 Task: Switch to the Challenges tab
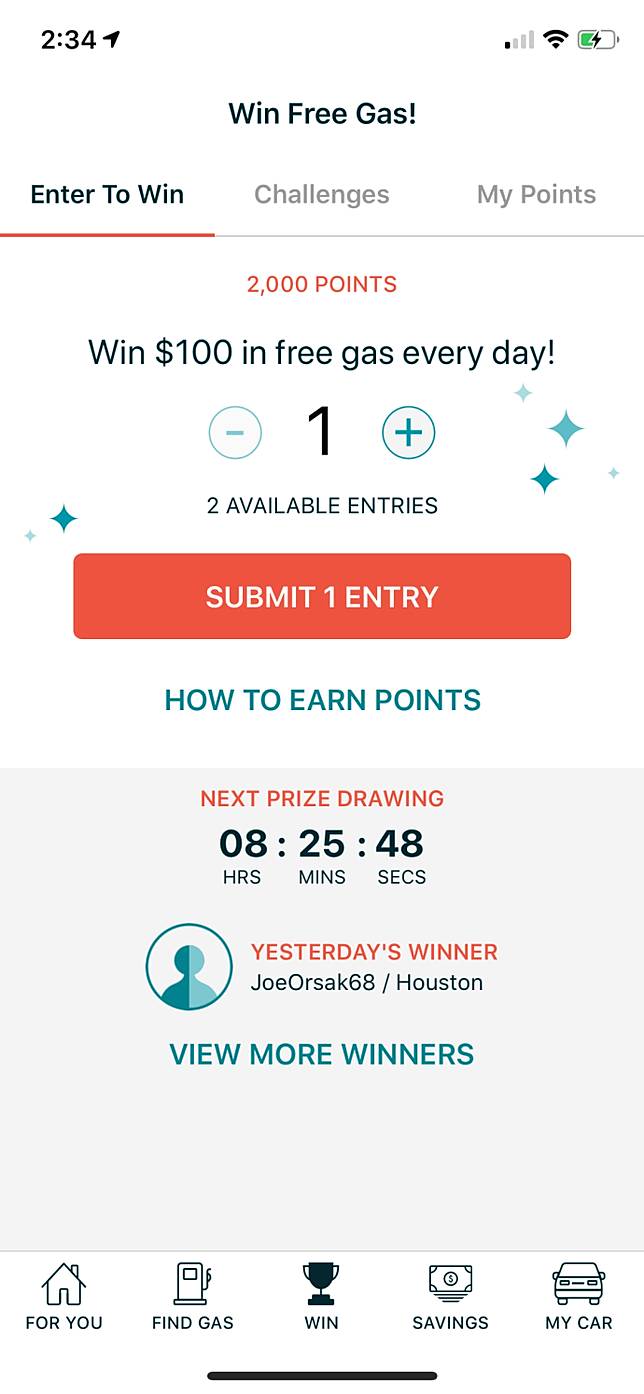pos(321,194)
